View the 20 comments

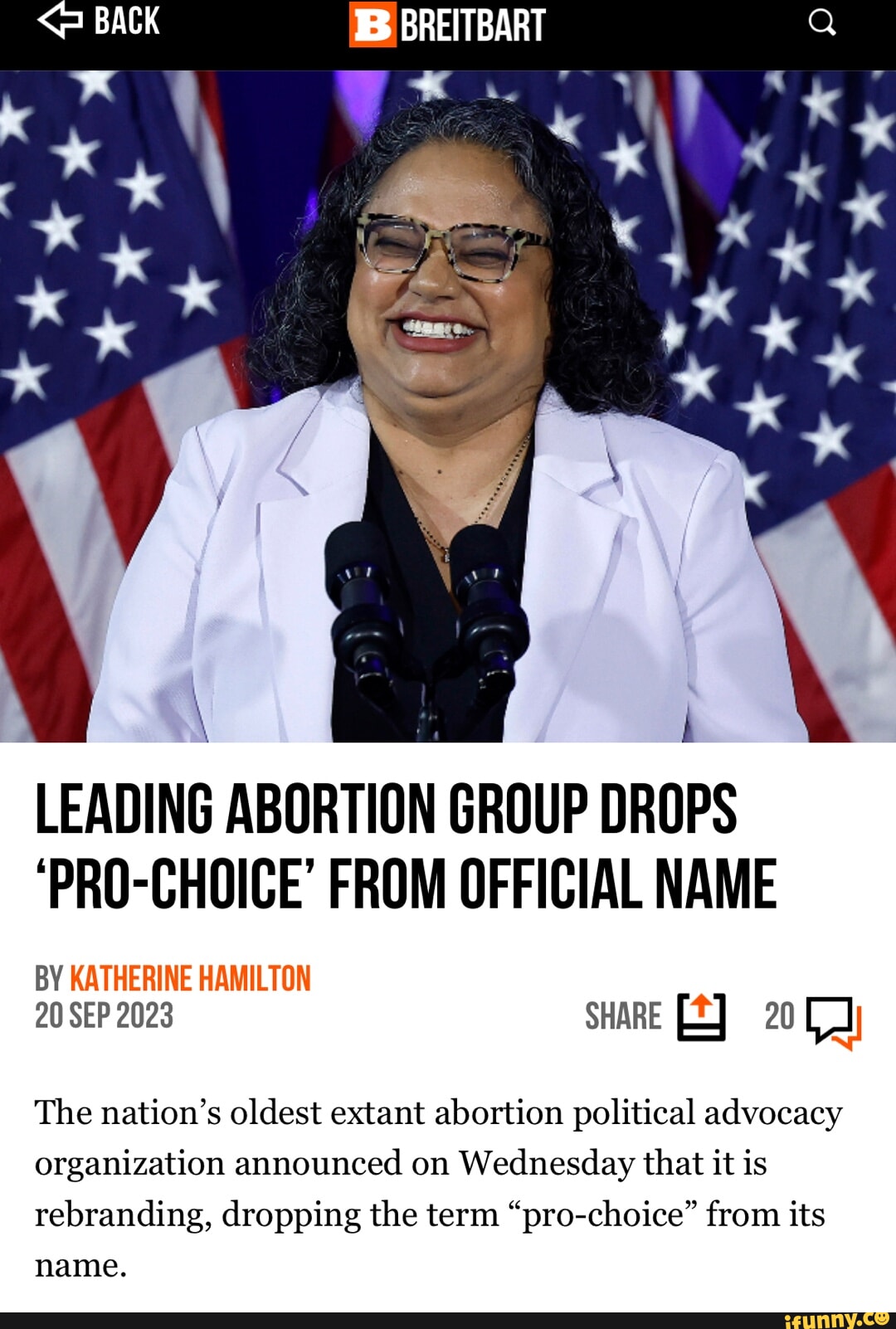click(814, 1018)
